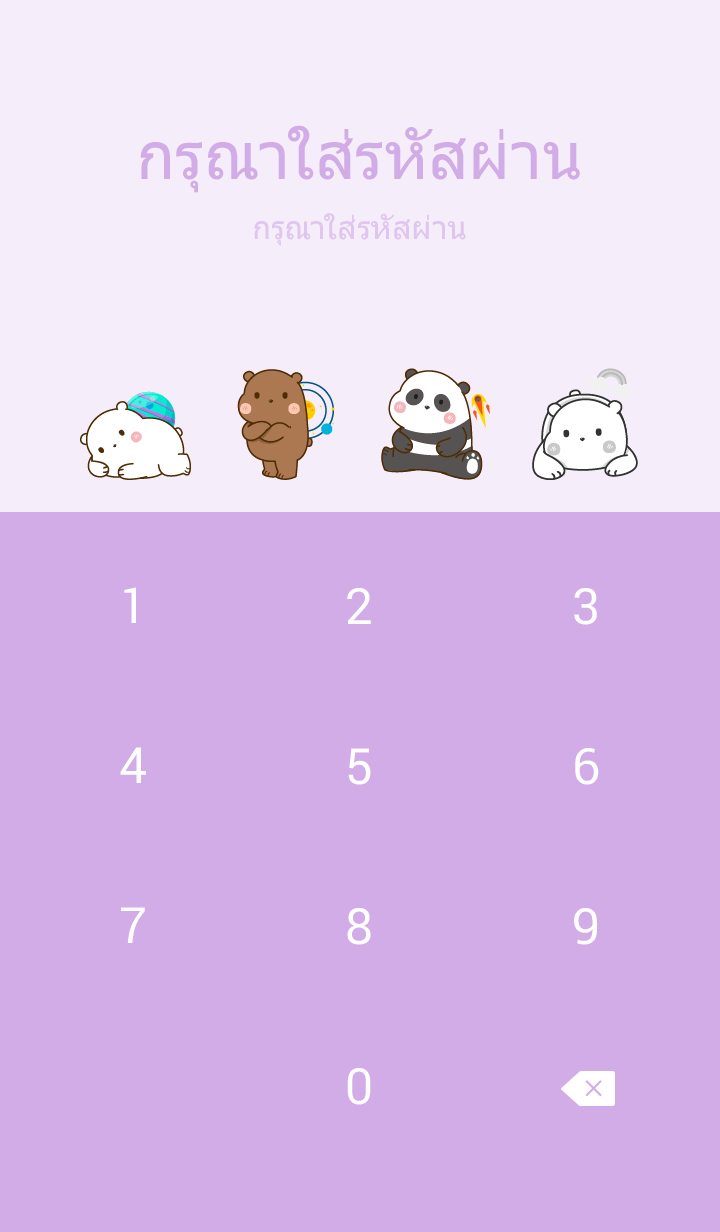Tap the 0 key
Image resolution: width=720 pixels, height=1232 pixels.
(359, 1087)
